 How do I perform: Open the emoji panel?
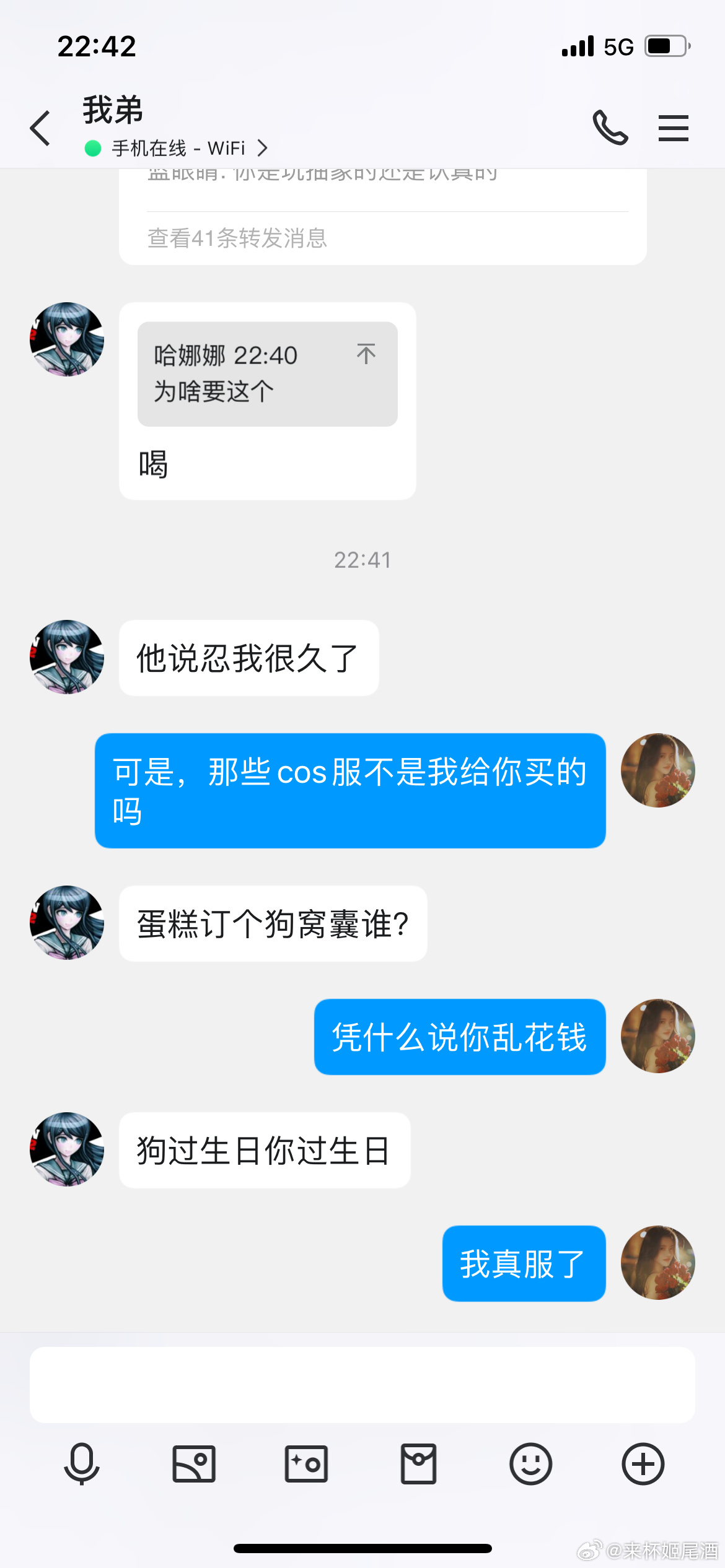click(530, 1464)
